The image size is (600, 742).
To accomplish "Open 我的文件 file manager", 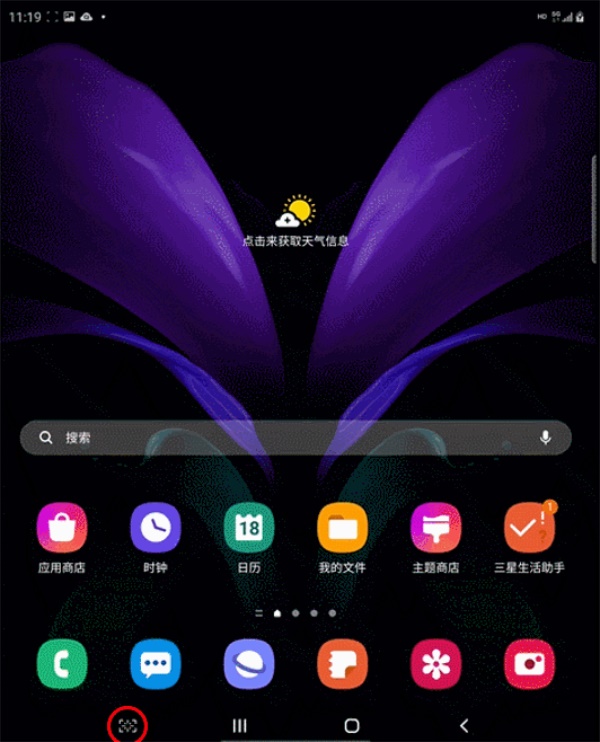I will tap(342, 527).
